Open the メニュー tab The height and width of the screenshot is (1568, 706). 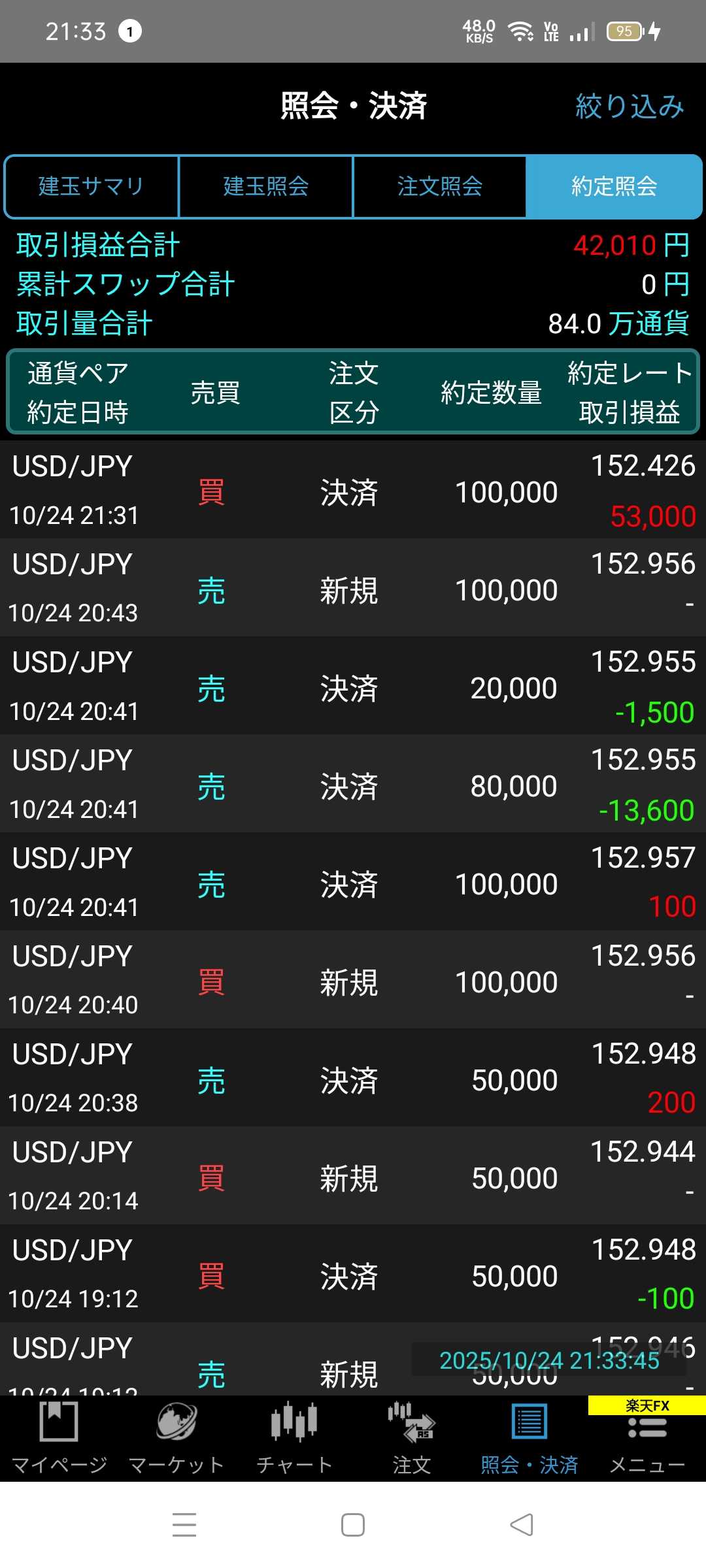(x=647, y=1439)
